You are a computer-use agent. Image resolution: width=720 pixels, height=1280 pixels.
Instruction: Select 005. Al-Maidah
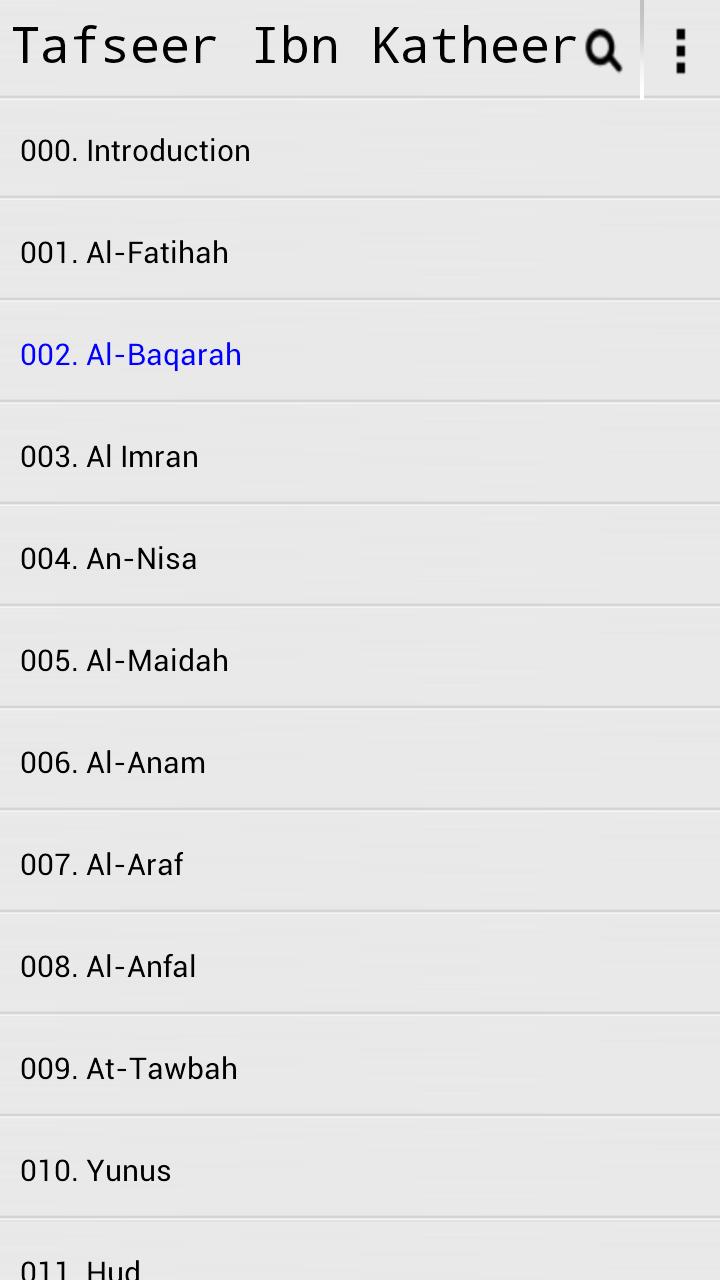[x=360, y=660]
